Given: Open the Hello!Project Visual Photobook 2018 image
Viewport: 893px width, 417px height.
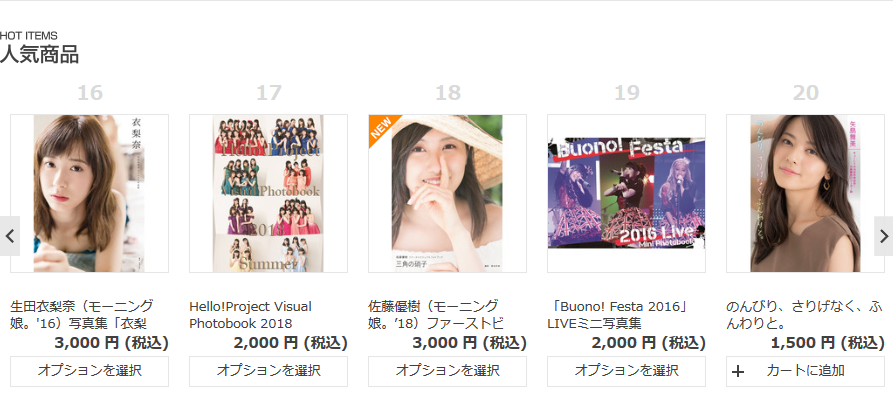Looking at the screenshot, I should click(x=268, y=193).
